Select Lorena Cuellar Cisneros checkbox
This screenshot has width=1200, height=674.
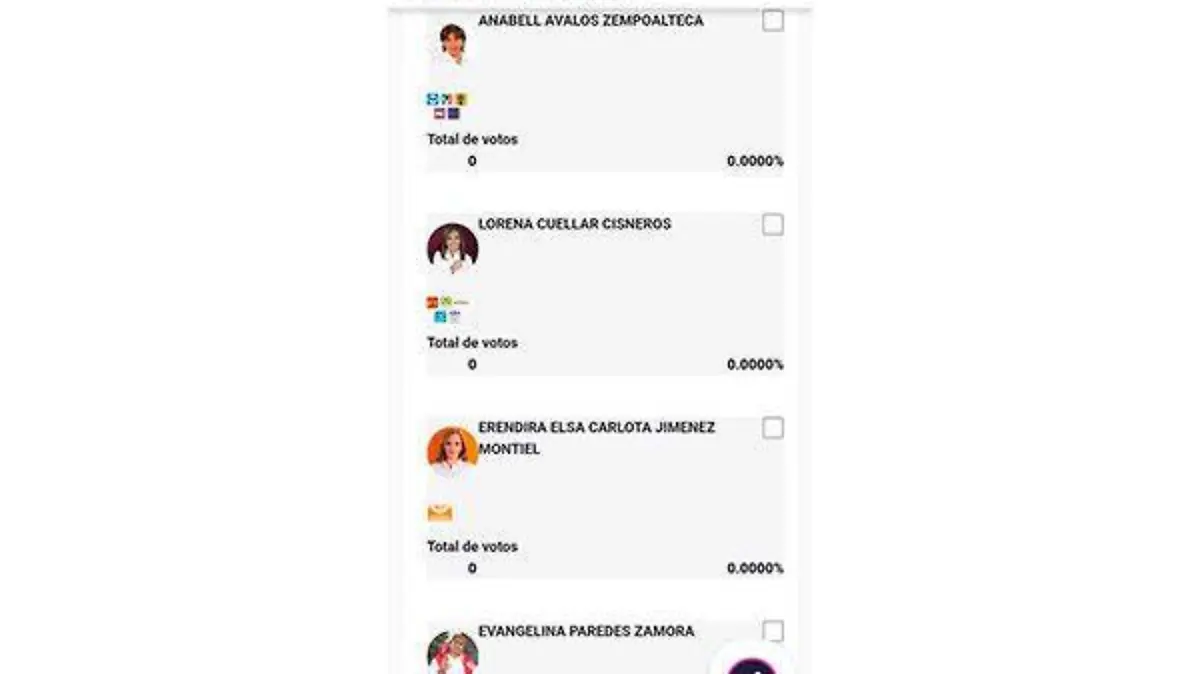pyautogui.click(x=773, y=225)
